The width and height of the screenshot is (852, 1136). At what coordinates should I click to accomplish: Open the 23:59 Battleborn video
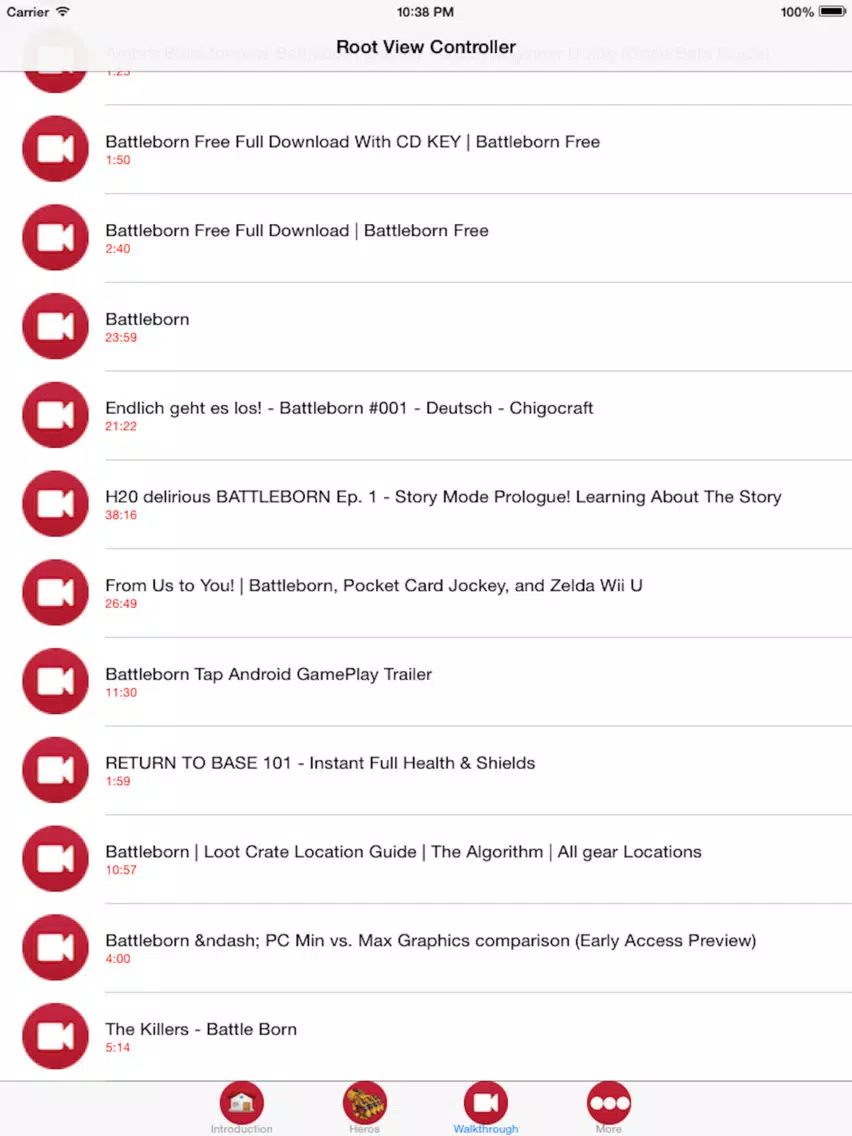click(426, 327)
